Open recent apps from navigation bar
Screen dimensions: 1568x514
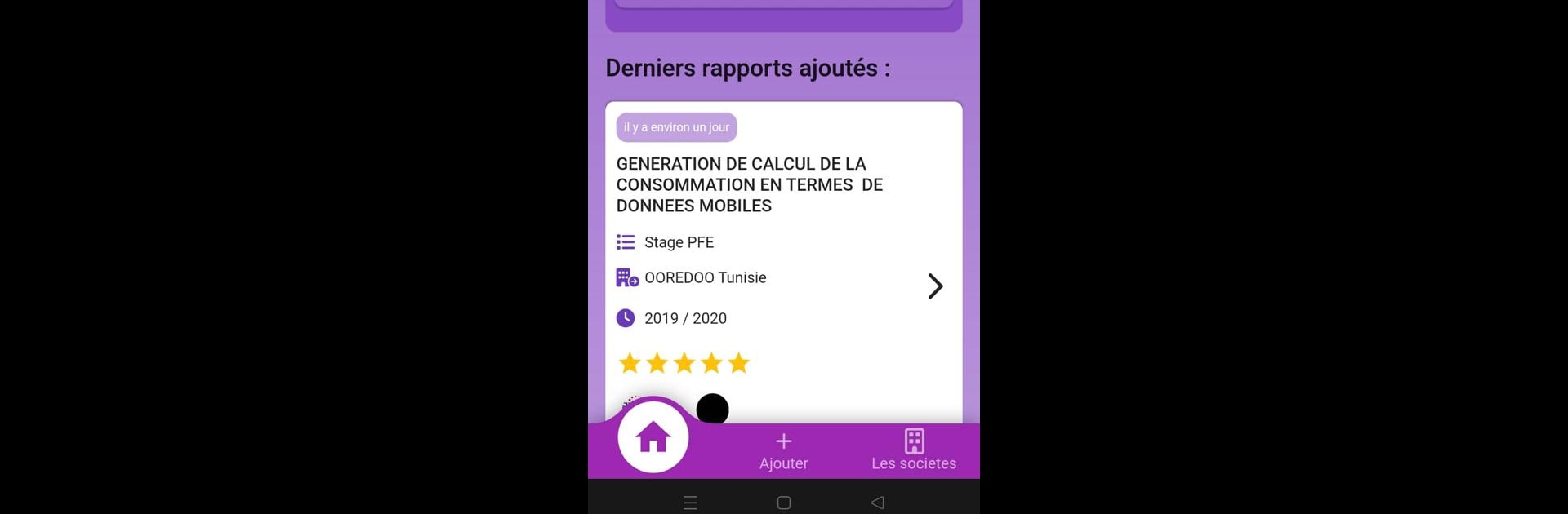tap(690, 503)
